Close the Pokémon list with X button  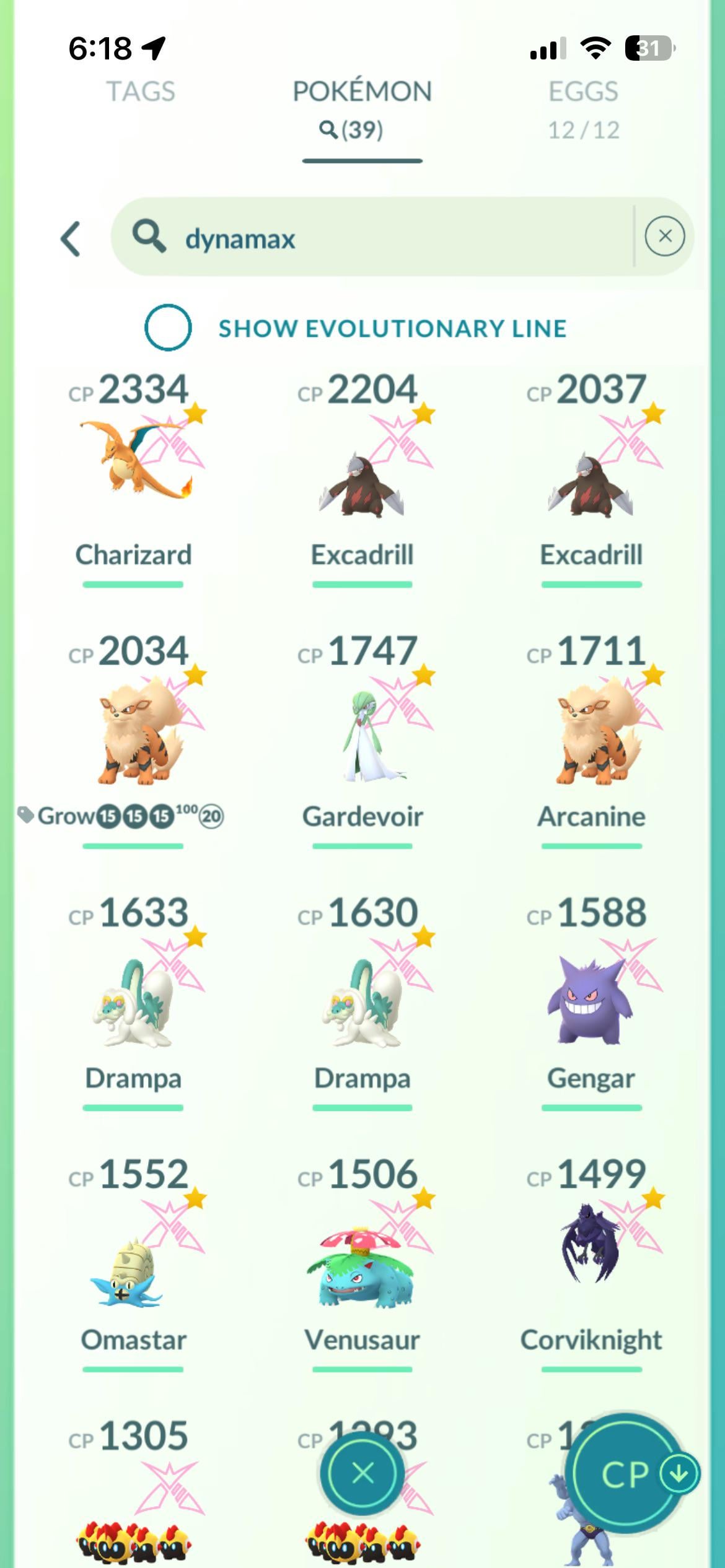pos(362,1473)
